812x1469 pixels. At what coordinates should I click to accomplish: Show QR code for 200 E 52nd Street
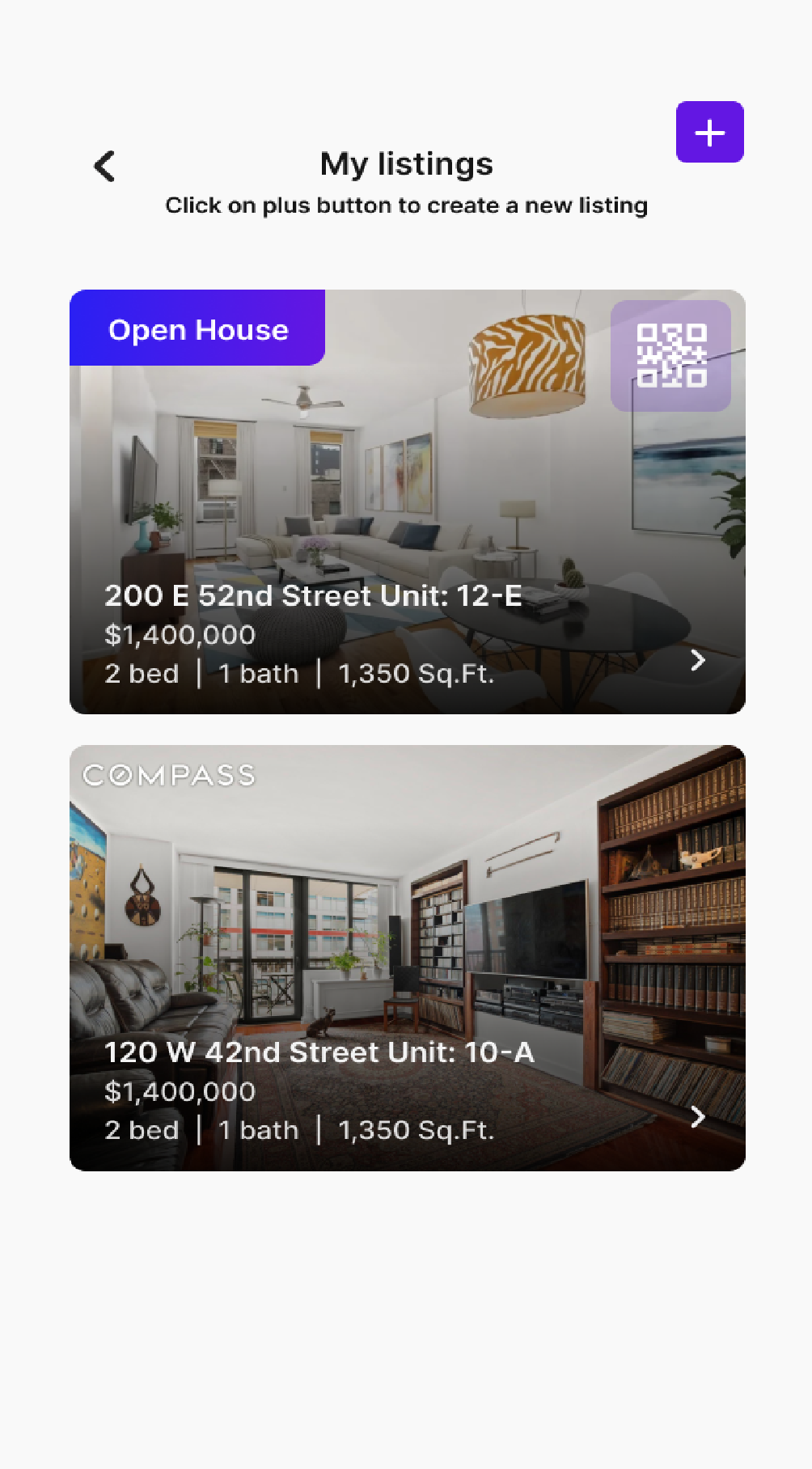point(670,356)
